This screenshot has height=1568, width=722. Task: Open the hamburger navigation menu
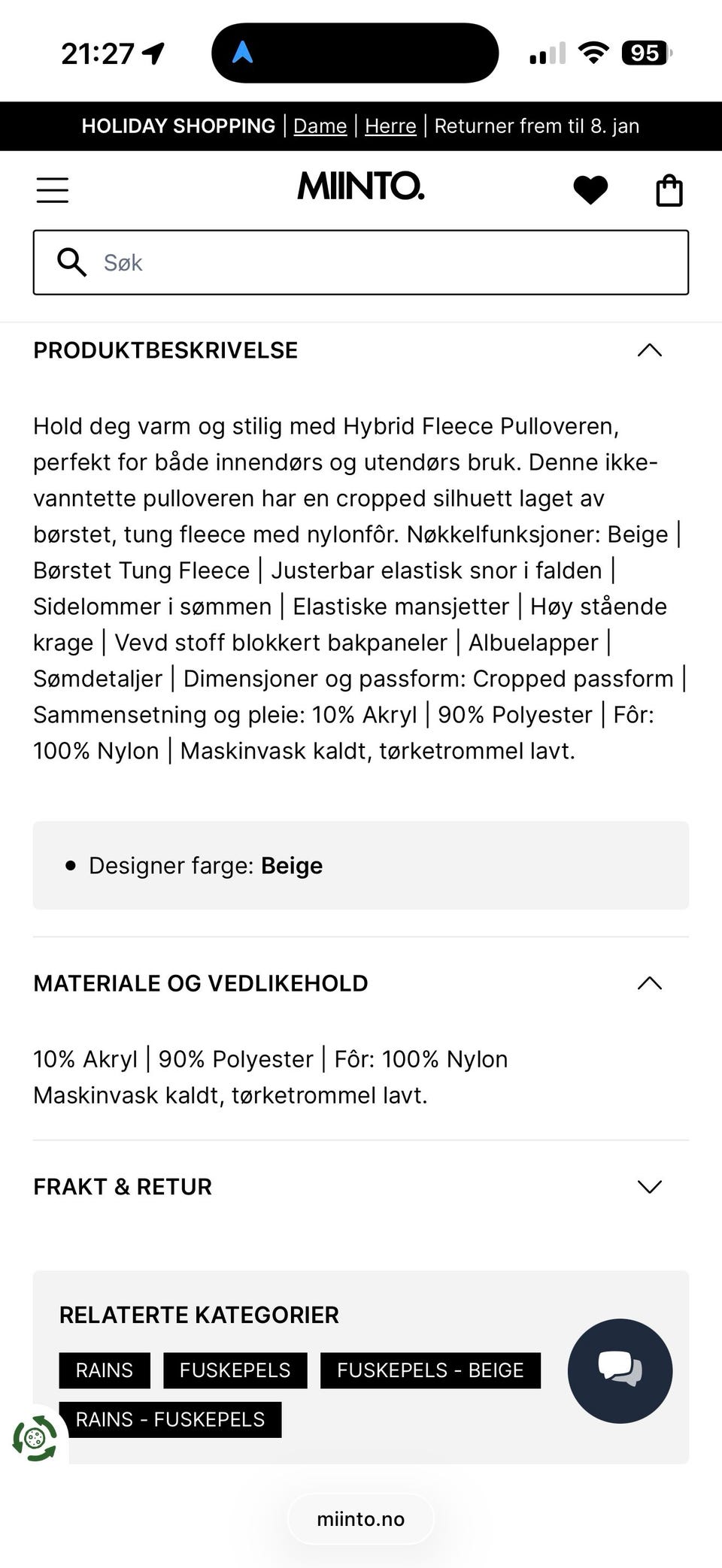(51, 189)
